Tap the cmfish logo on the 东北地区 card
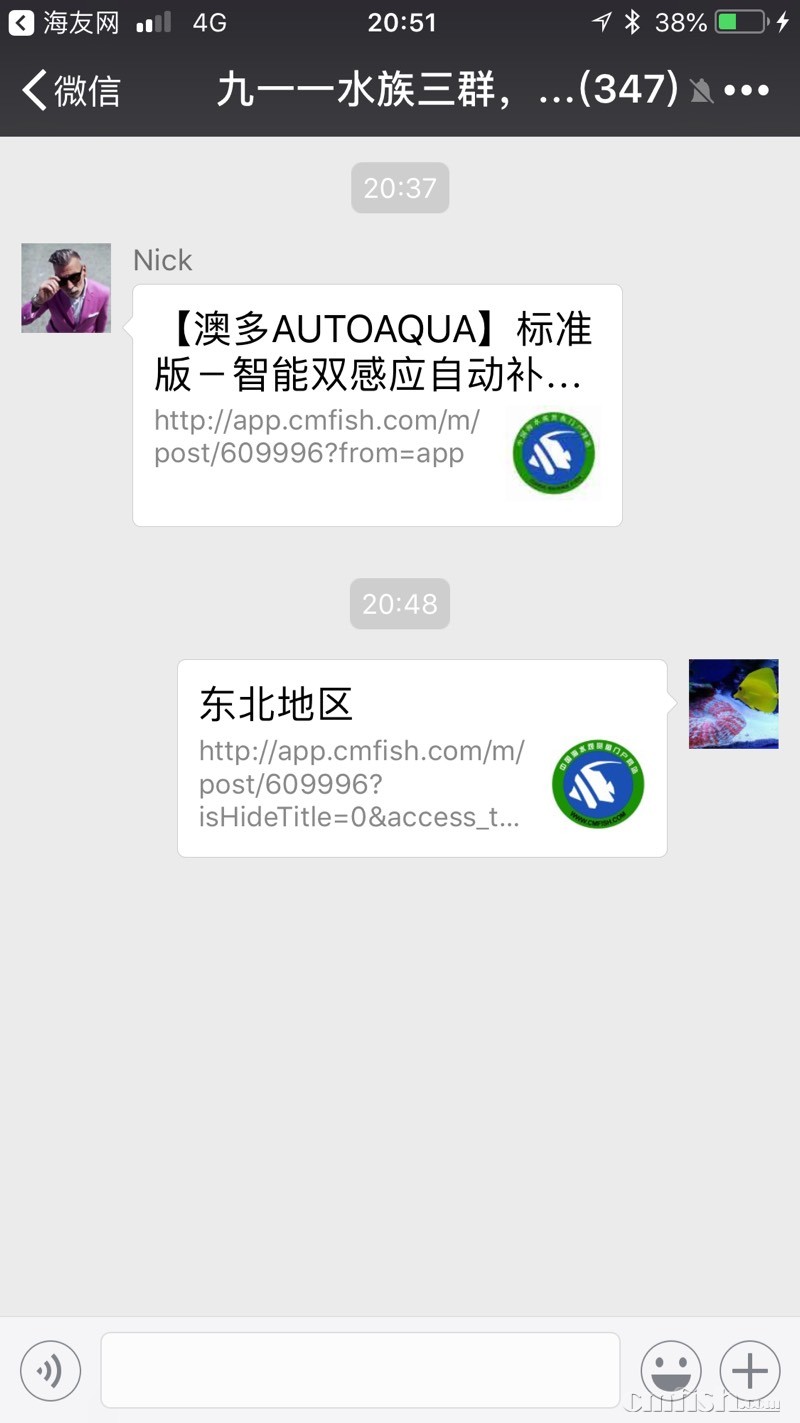 (x=597, y=783)
